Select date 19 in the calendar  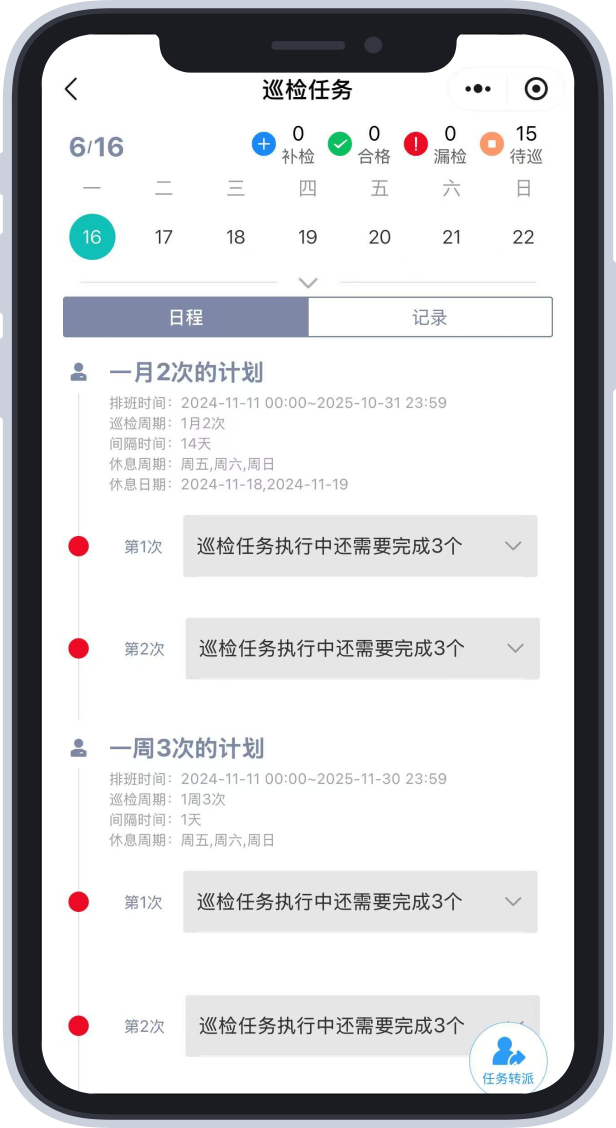308,237
